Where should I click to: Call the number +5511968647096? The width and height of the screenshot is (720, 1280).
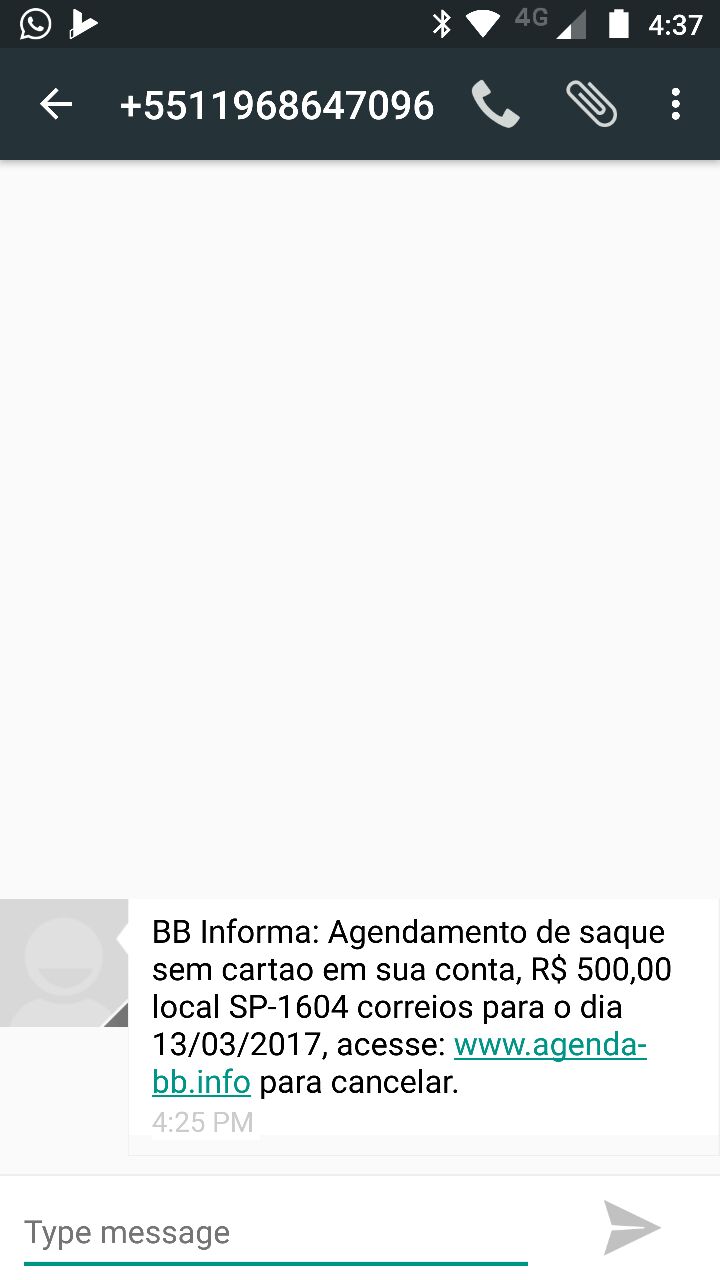[495, 104]
